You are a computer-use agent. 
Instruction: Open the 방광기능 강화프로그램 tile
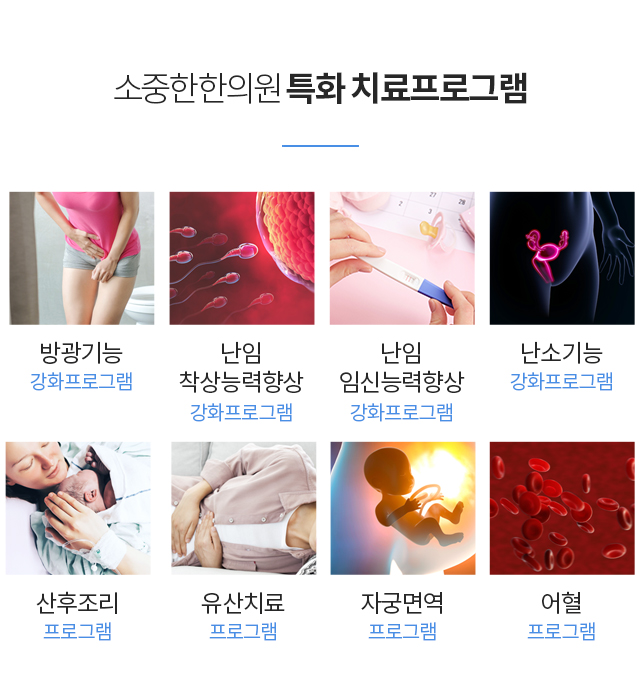pyautogui.click(x=81, y=258)
